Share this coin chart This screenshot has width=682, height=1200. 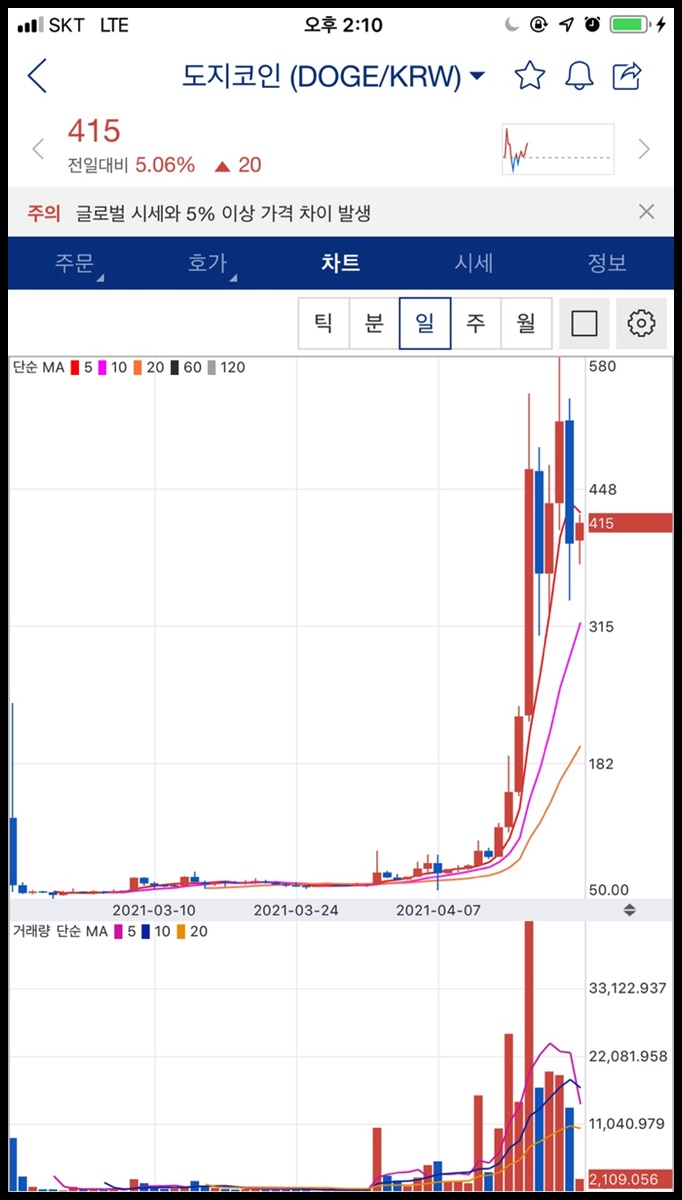point(629,76)
